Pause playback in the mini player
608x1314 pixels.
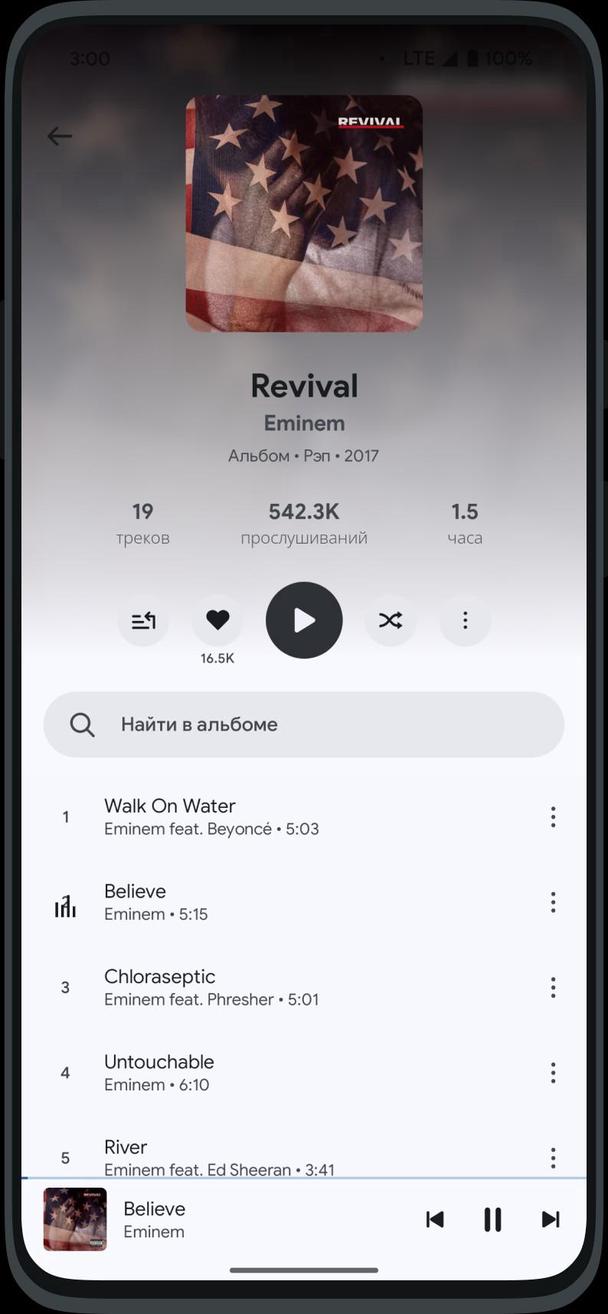click(492, 1219)
